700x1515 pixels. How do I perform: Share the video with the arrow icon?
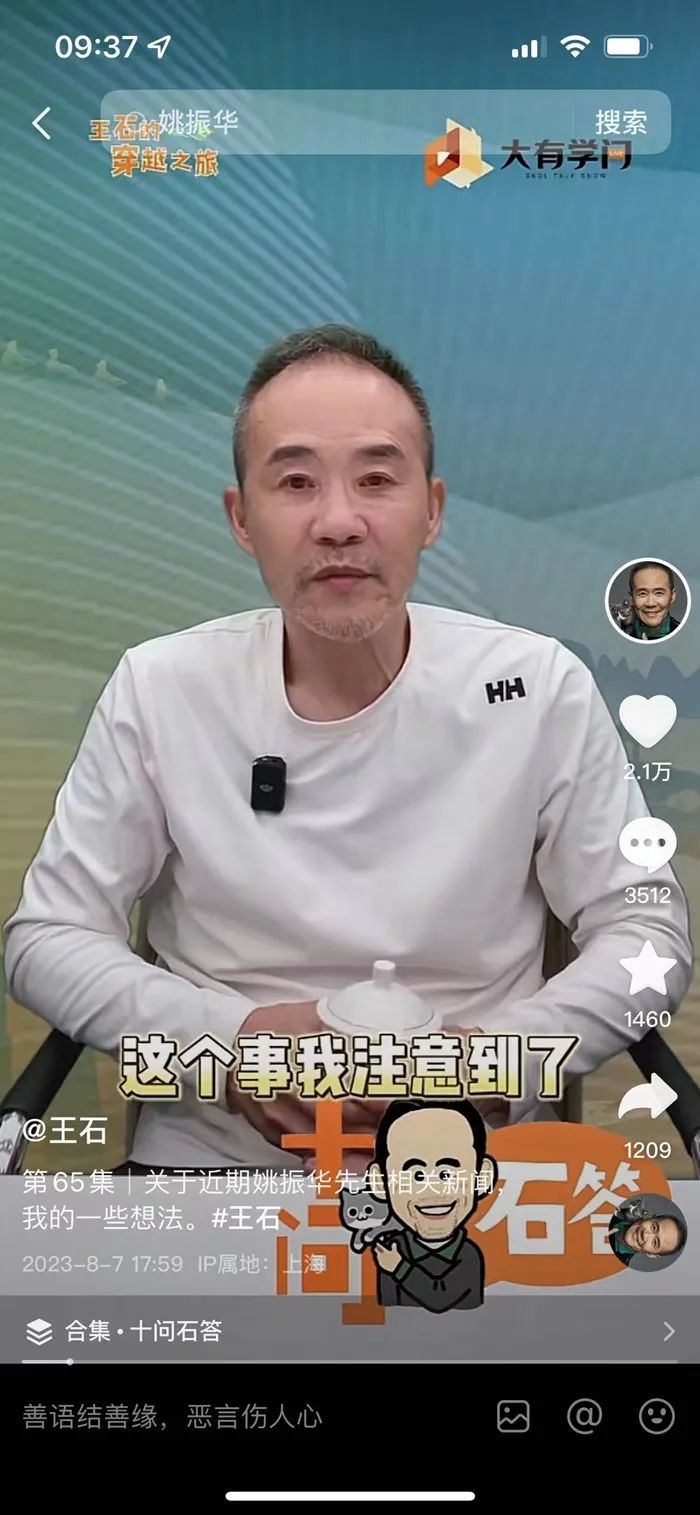[647, 1098]
